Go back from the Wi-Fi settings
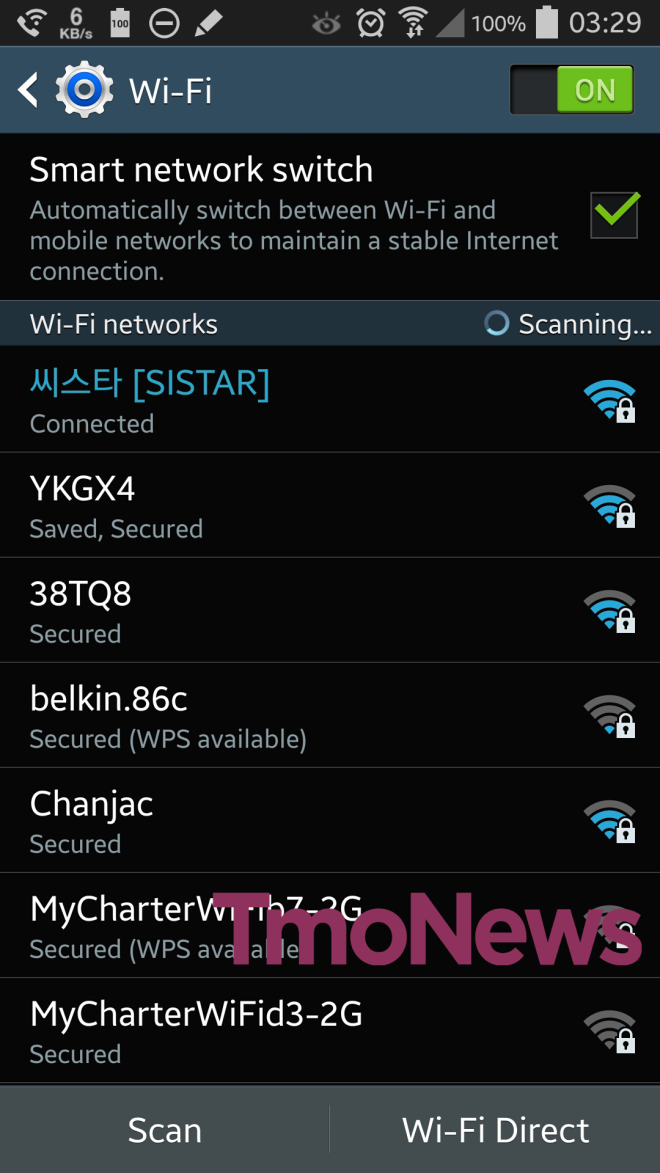Viewport: 660px width, 1173px height. click(x=30, y=91)
